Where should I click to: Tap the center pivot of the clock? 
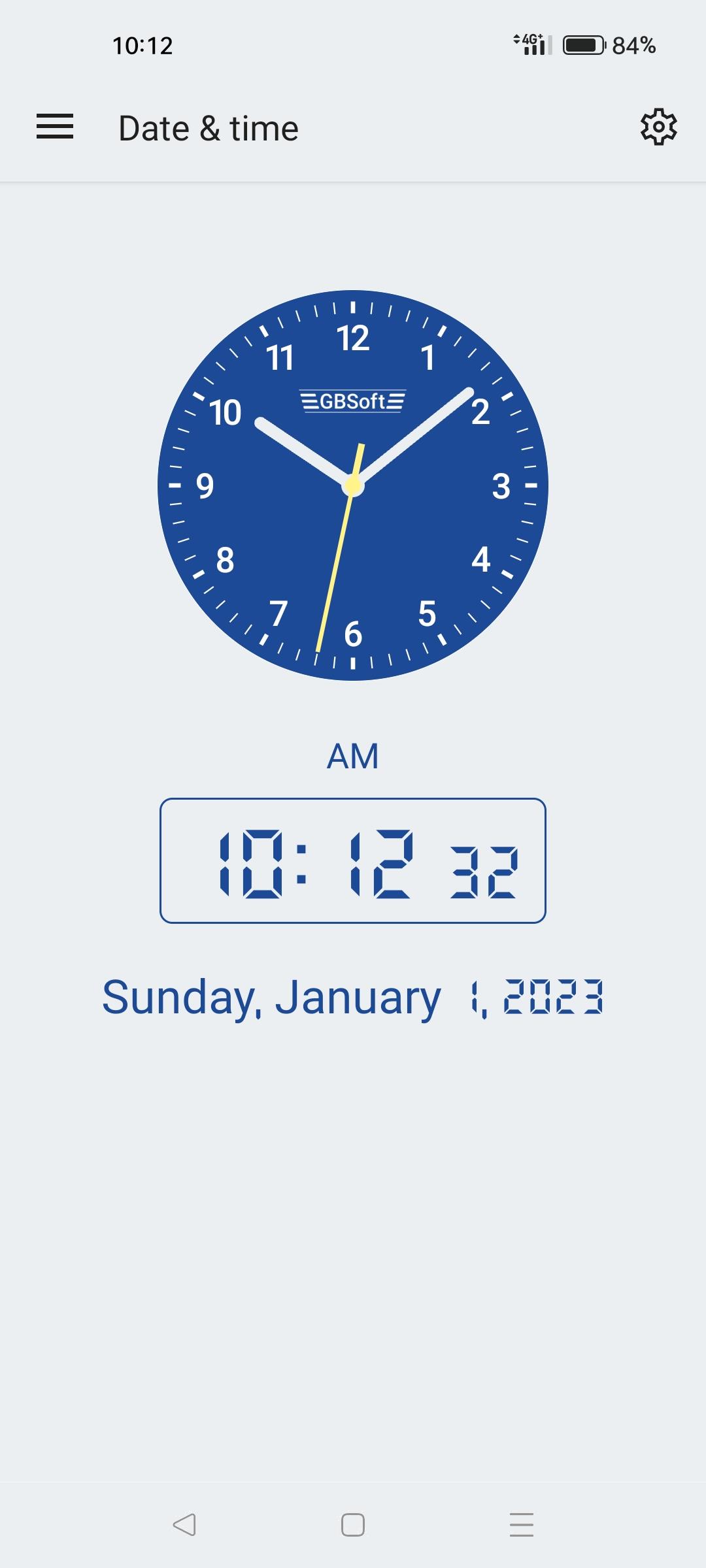pos(353,487)
